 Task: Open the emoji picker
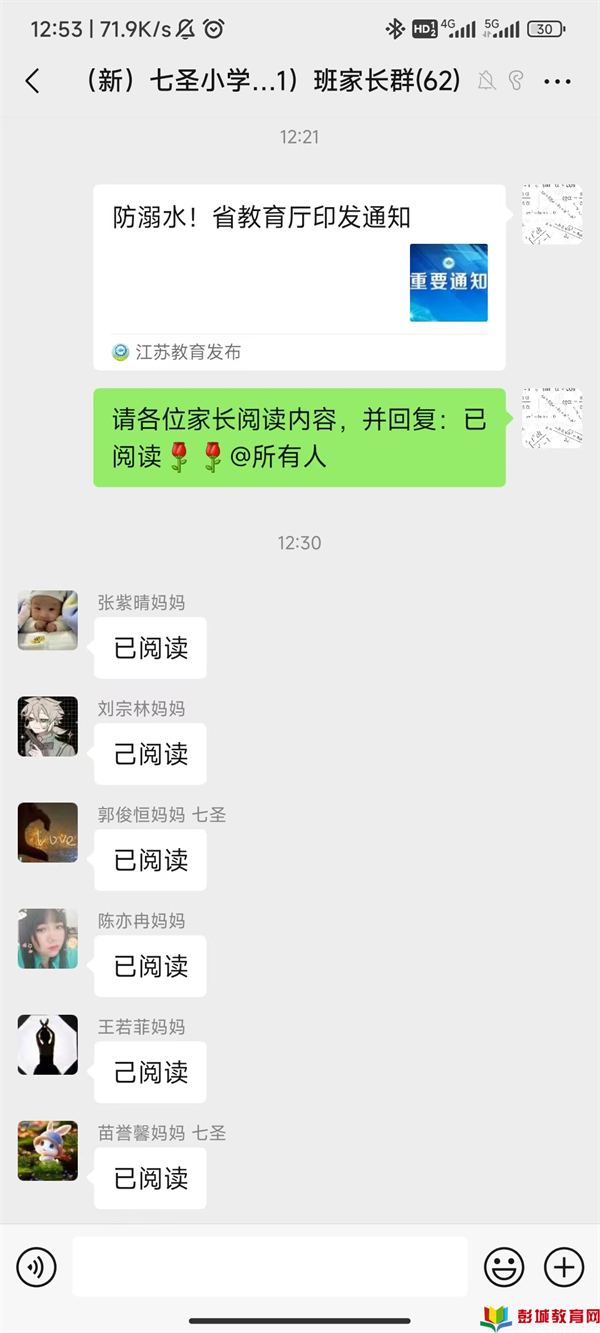504,1267
